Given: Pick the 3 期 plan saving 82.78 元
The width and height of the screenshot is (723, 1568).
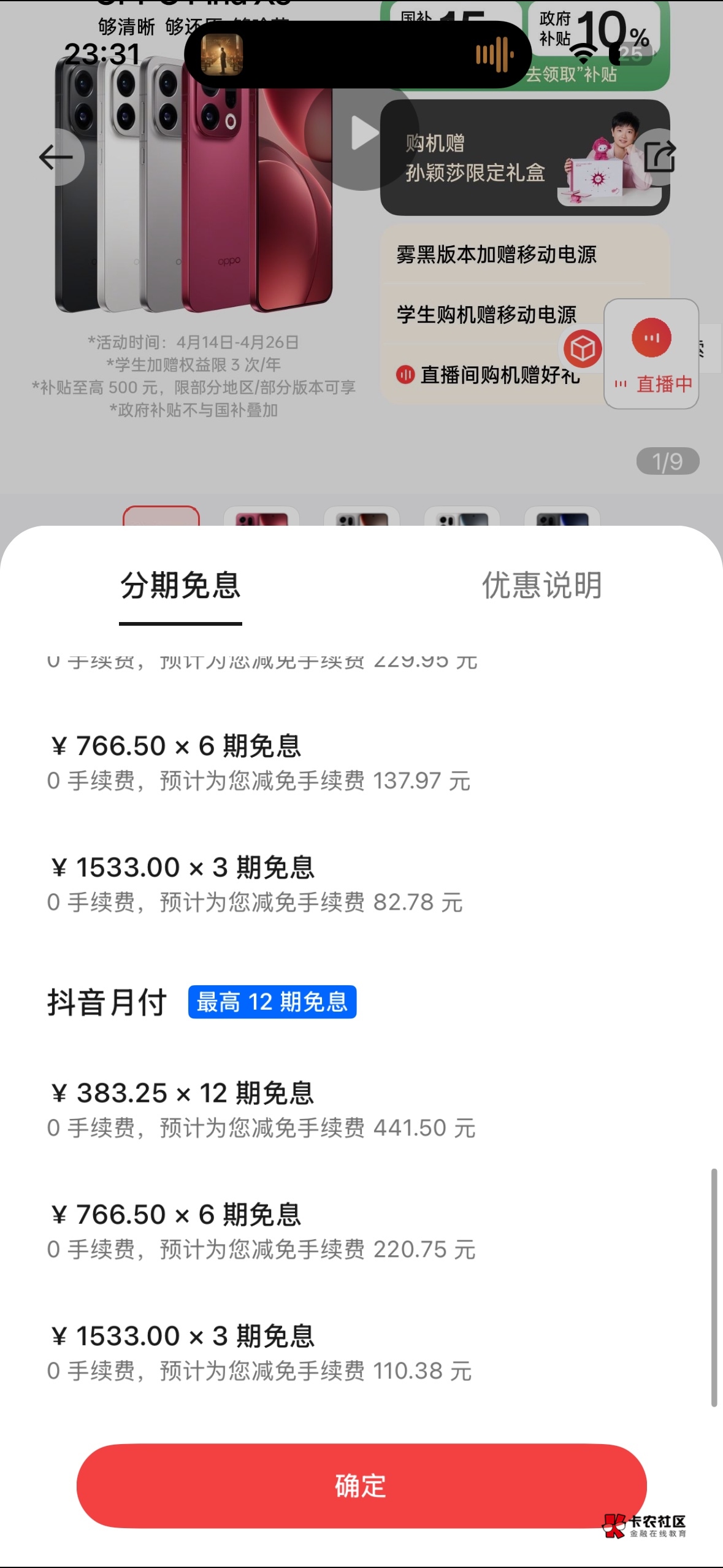Looking at the screenshot, I should pyautogui.click(x=255, y=883).
